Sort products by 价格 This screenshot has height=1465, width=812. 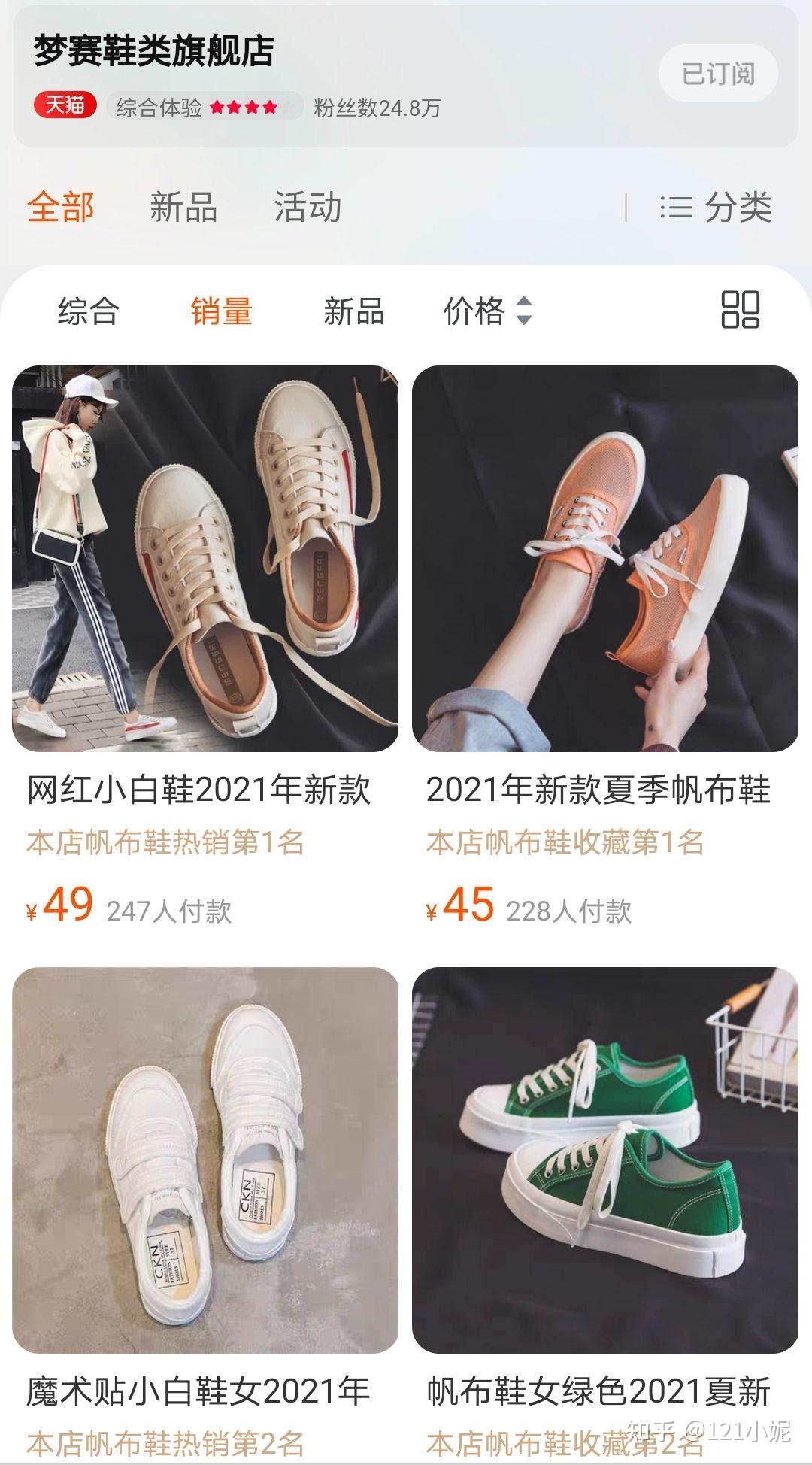487,311
